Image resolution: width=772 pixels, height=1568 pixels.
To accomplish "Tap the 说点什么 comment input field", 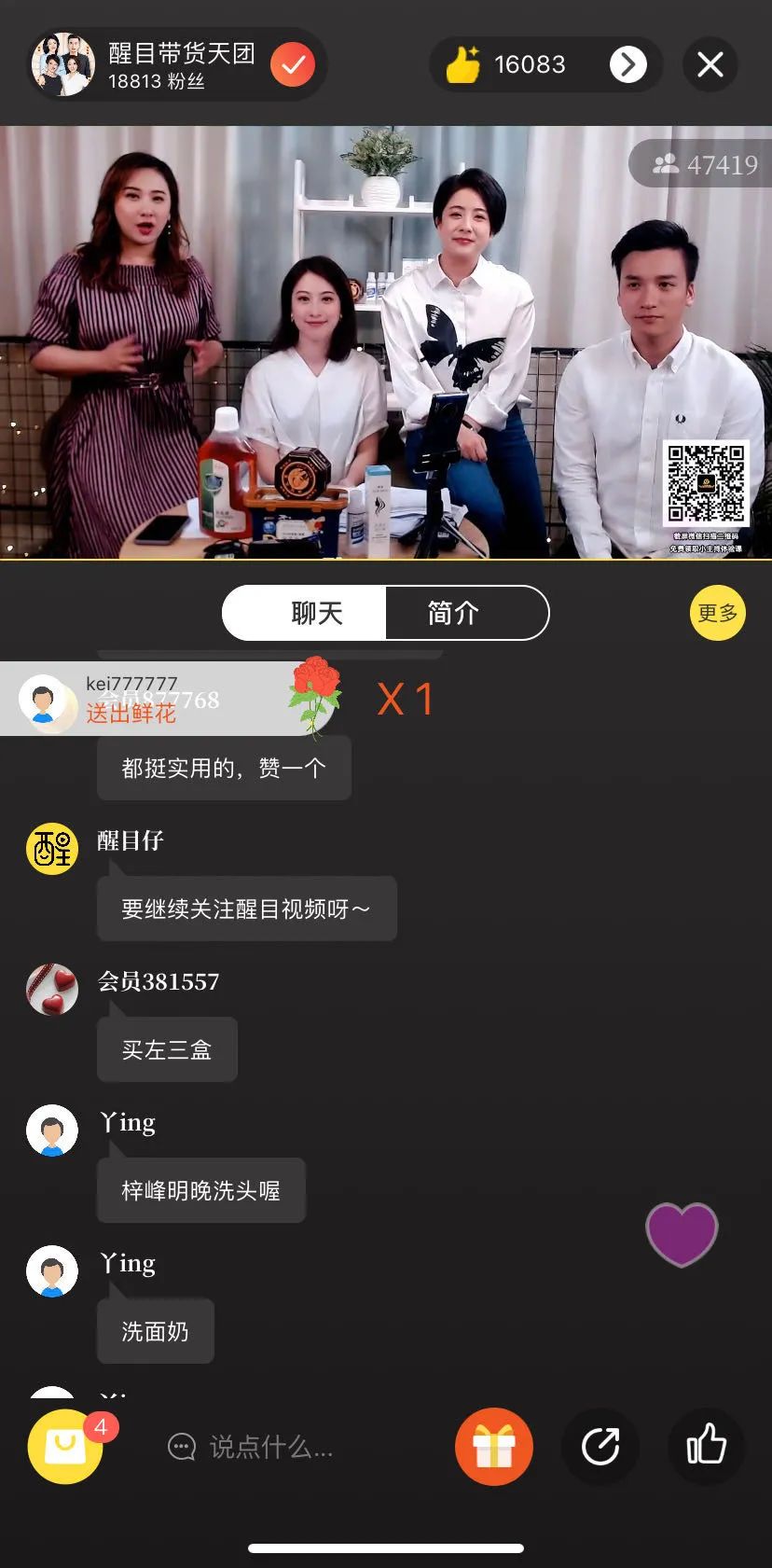I will click(261, 1447).
